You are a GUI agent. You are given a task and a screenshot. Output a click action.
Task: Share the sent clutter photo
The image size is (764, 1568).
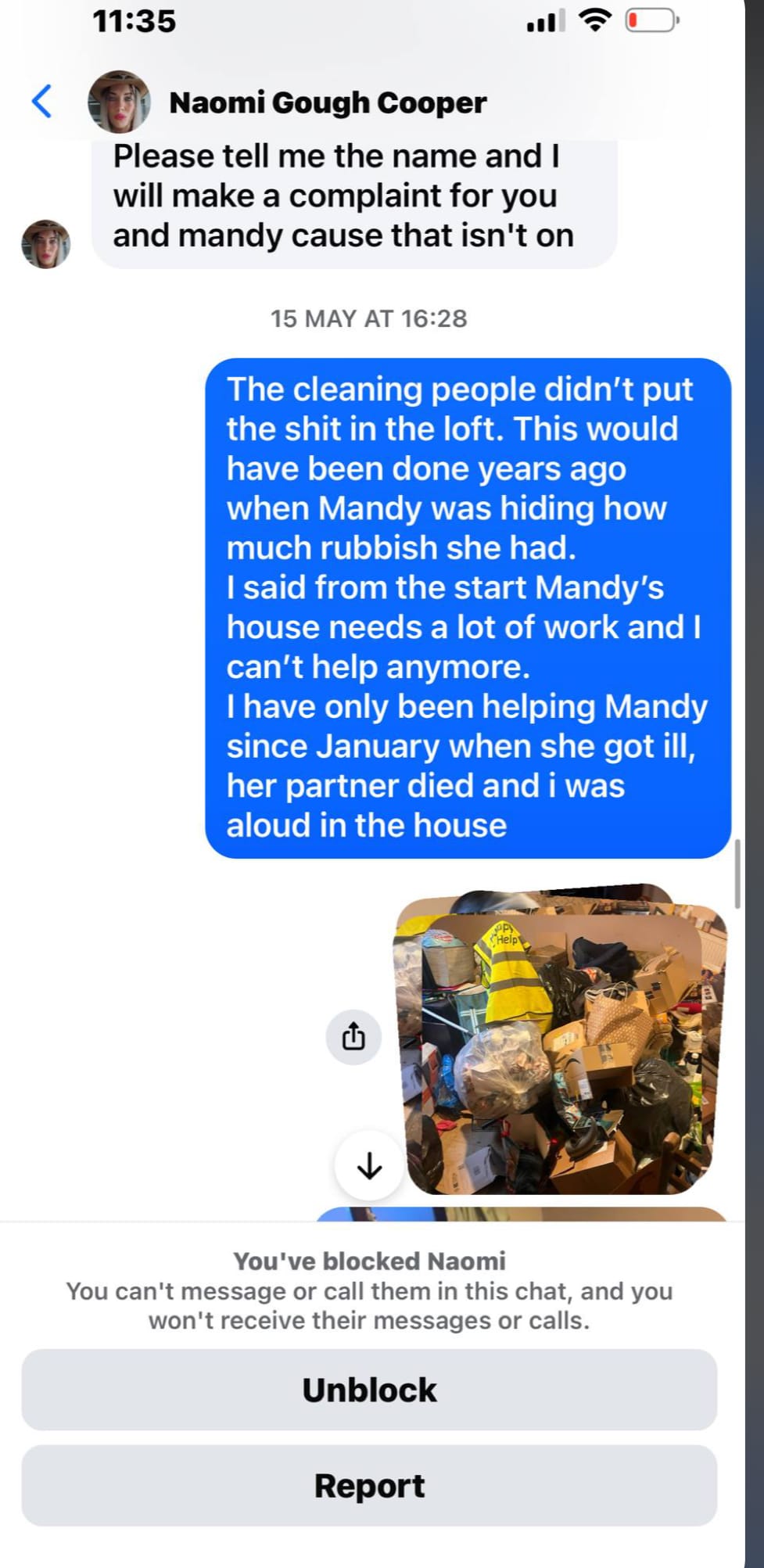pyautogui.click(x=353, y=1037)
